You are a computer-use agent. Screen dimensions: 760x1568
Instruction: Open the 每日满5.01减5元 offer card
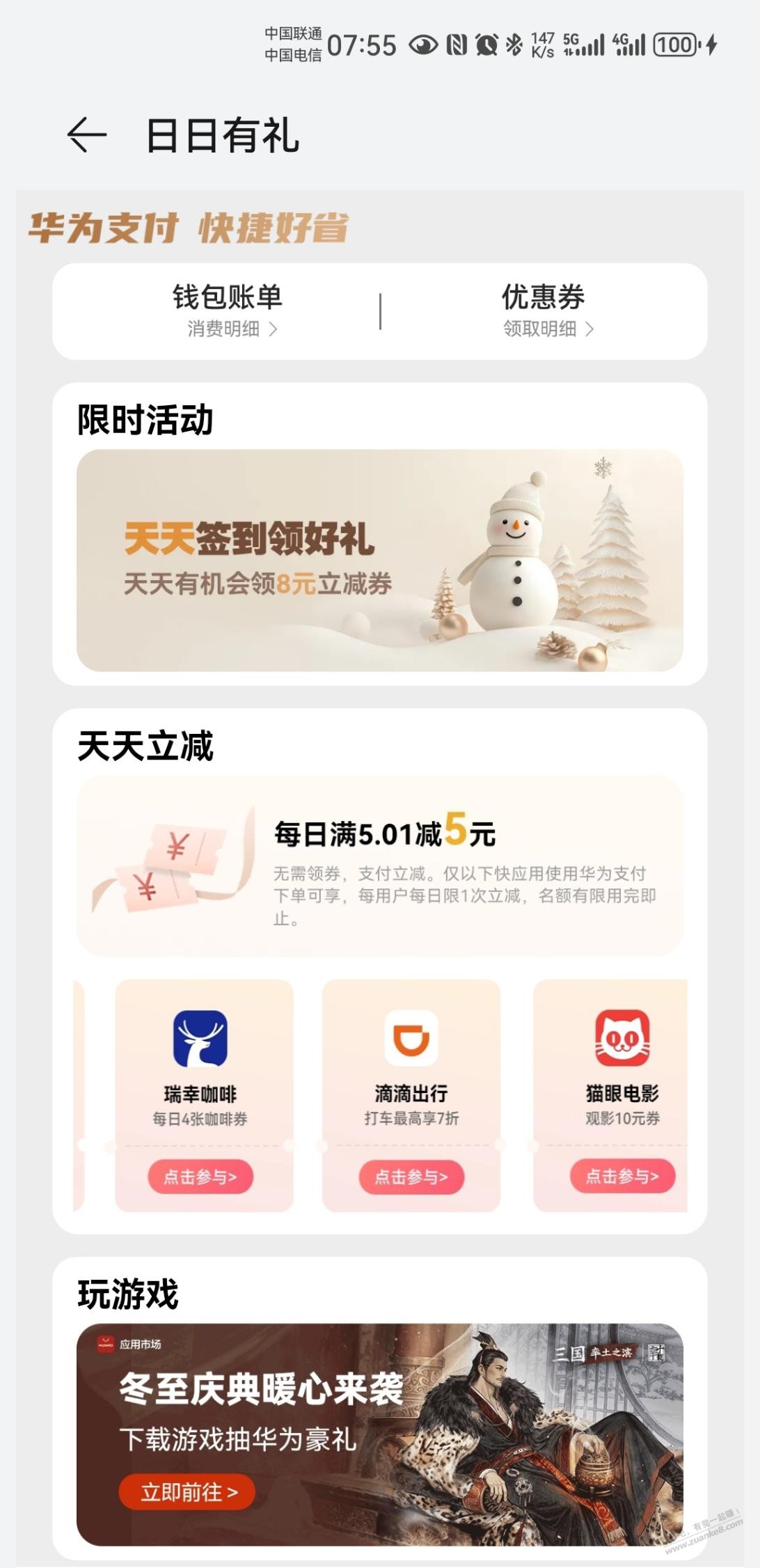(x=379, y=865)
